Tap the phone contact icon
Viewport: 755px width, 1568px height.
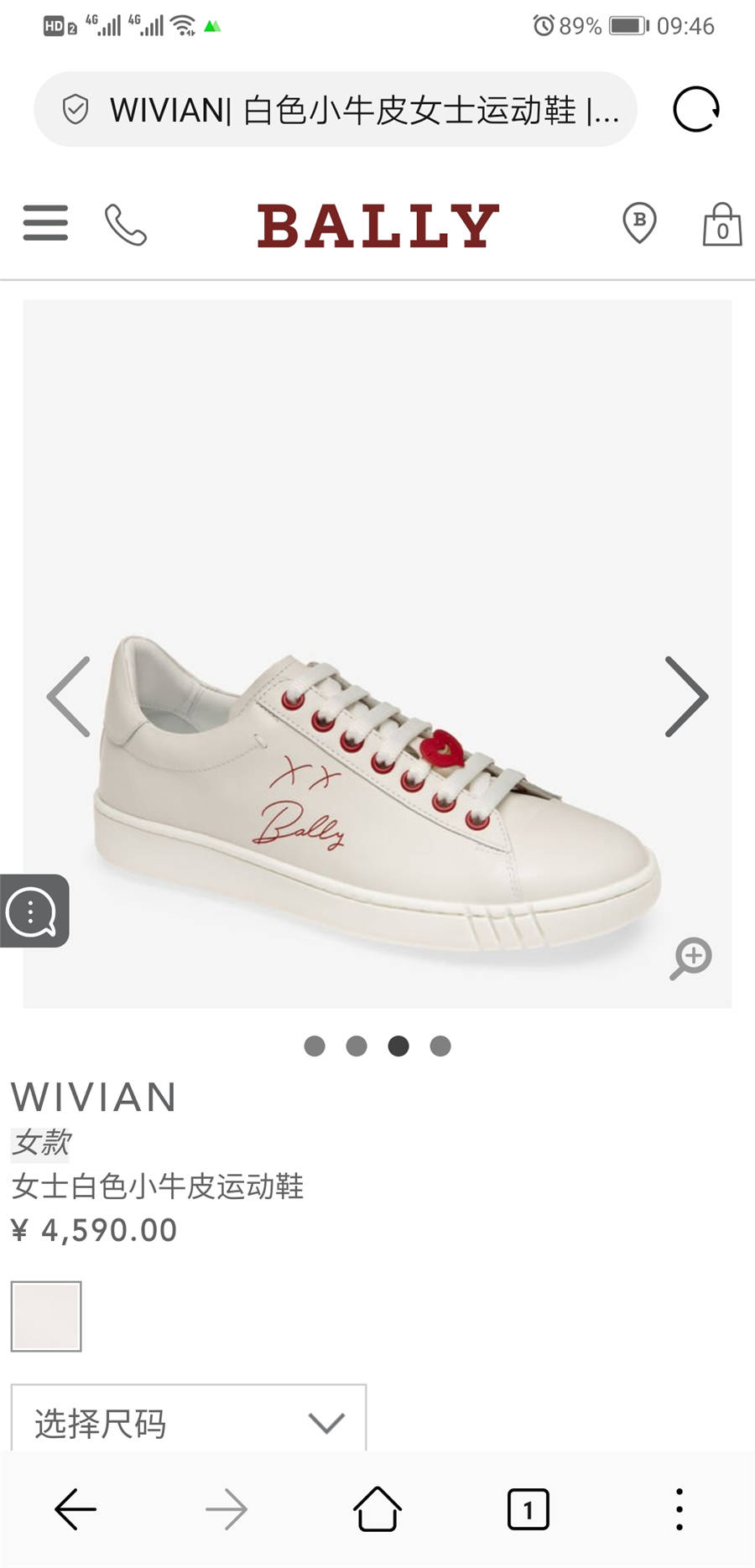click(125, 225)
